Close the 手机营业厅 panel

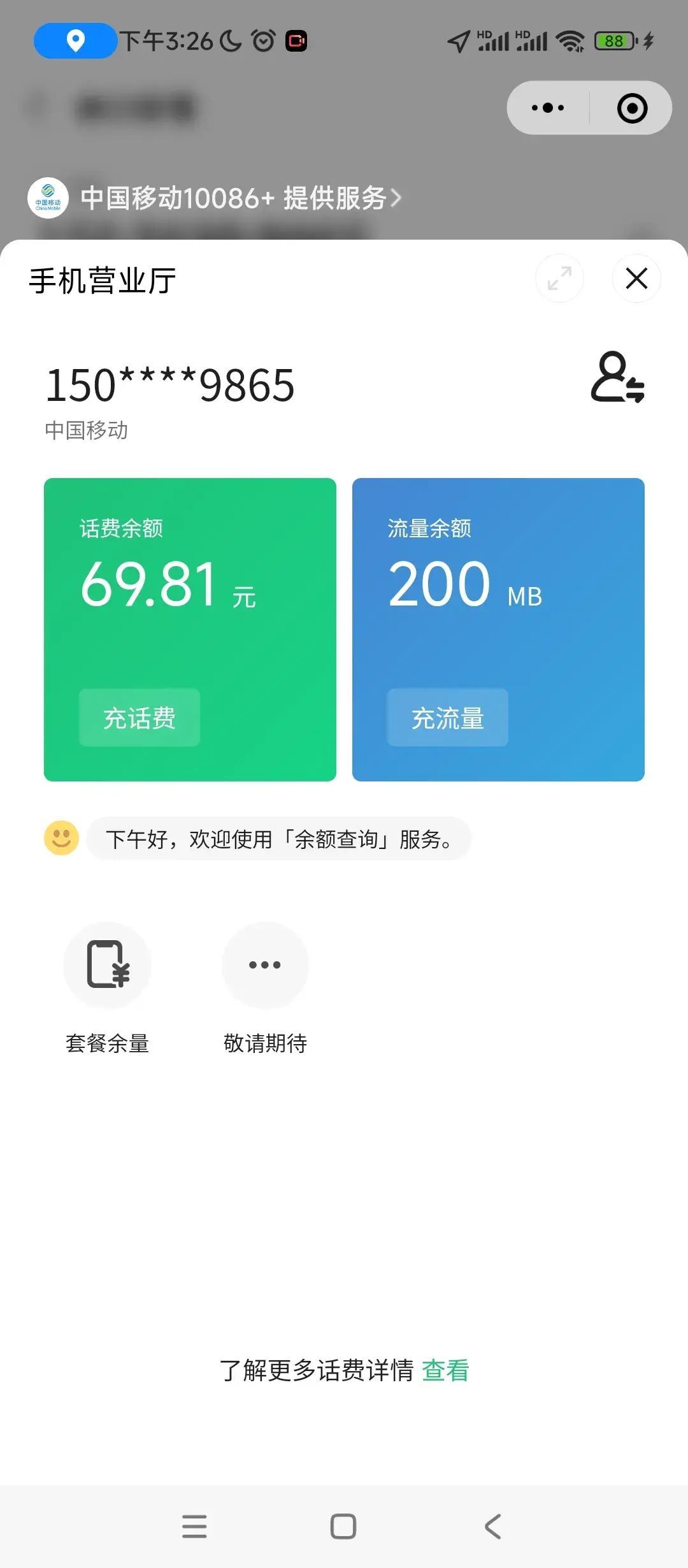click(x=636, y=279)
